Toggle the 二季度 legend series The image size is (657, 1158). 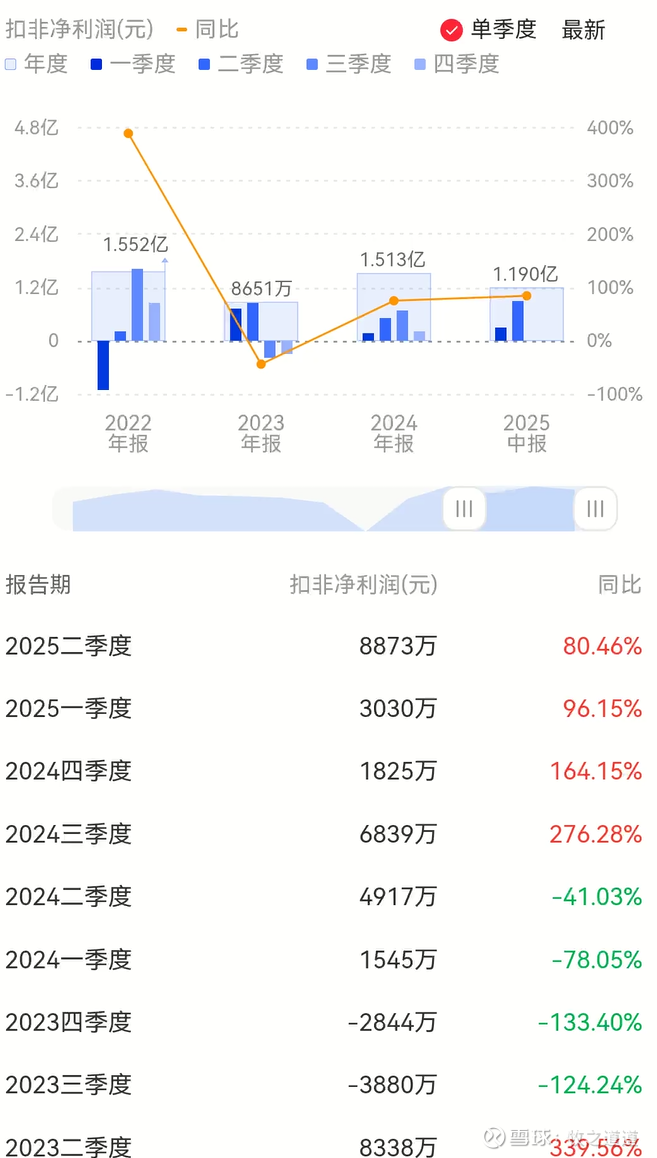coord(241,64)
